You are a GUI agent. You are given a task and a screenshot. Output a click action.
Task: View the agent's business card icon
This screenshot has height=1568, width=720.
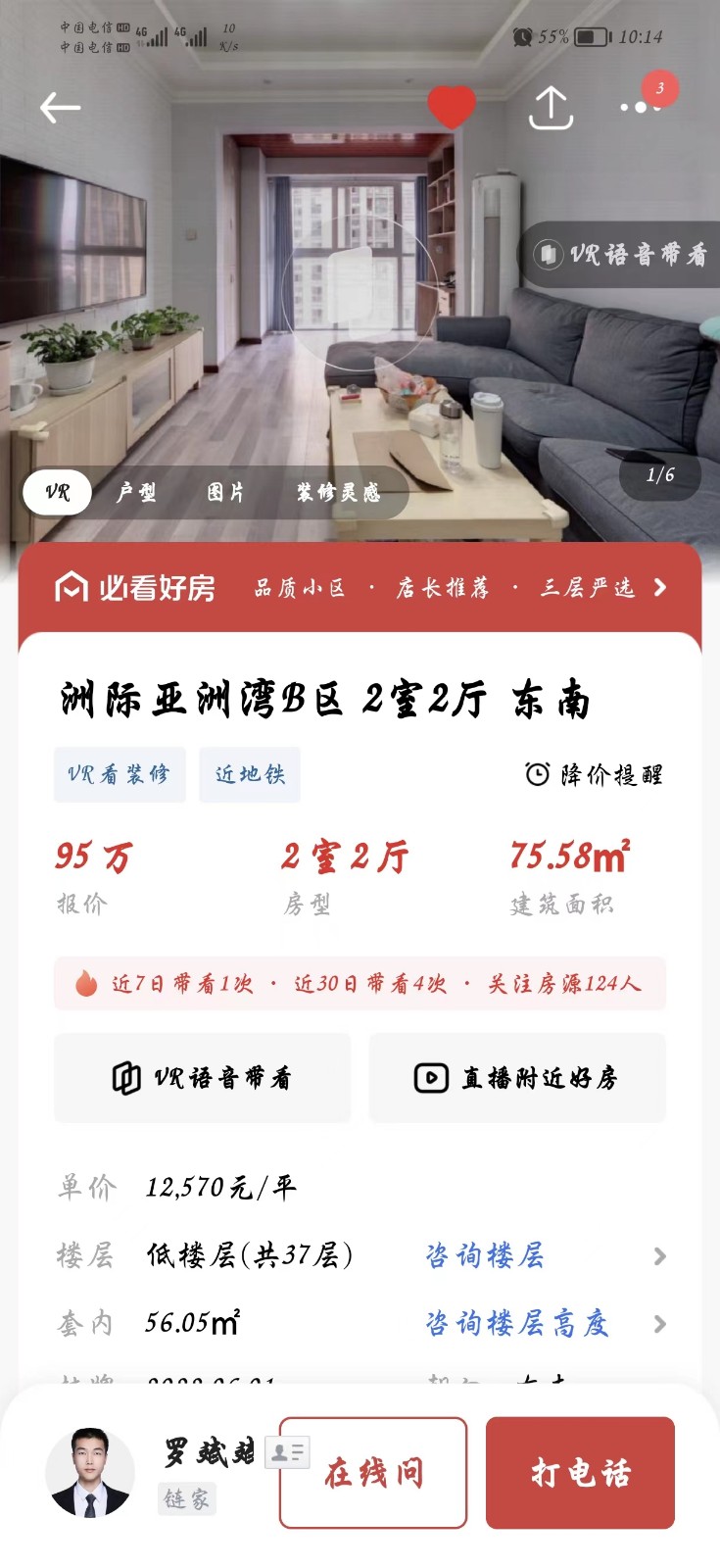tap(287, 1452)
